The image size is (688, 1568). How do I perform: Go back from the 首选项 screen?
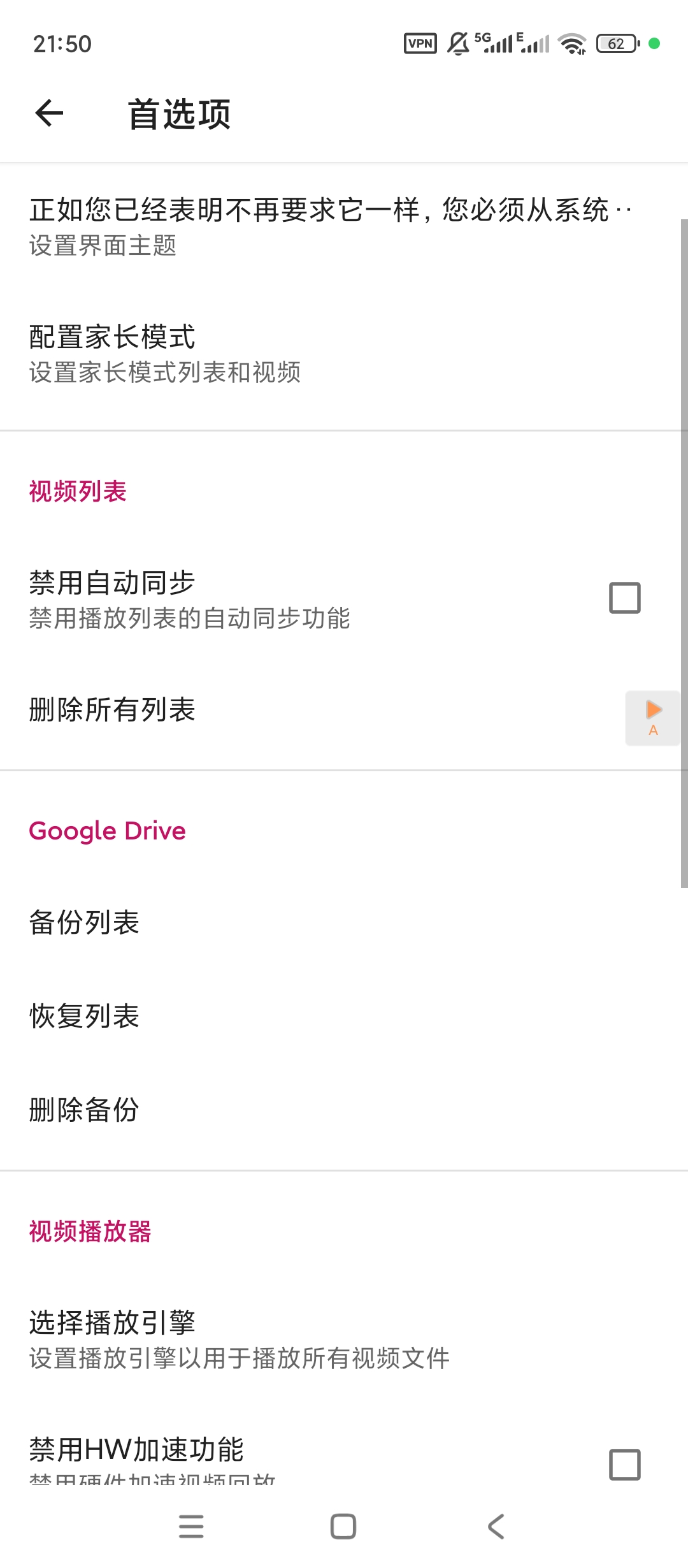pyautogui.click(x=50, y=113)
